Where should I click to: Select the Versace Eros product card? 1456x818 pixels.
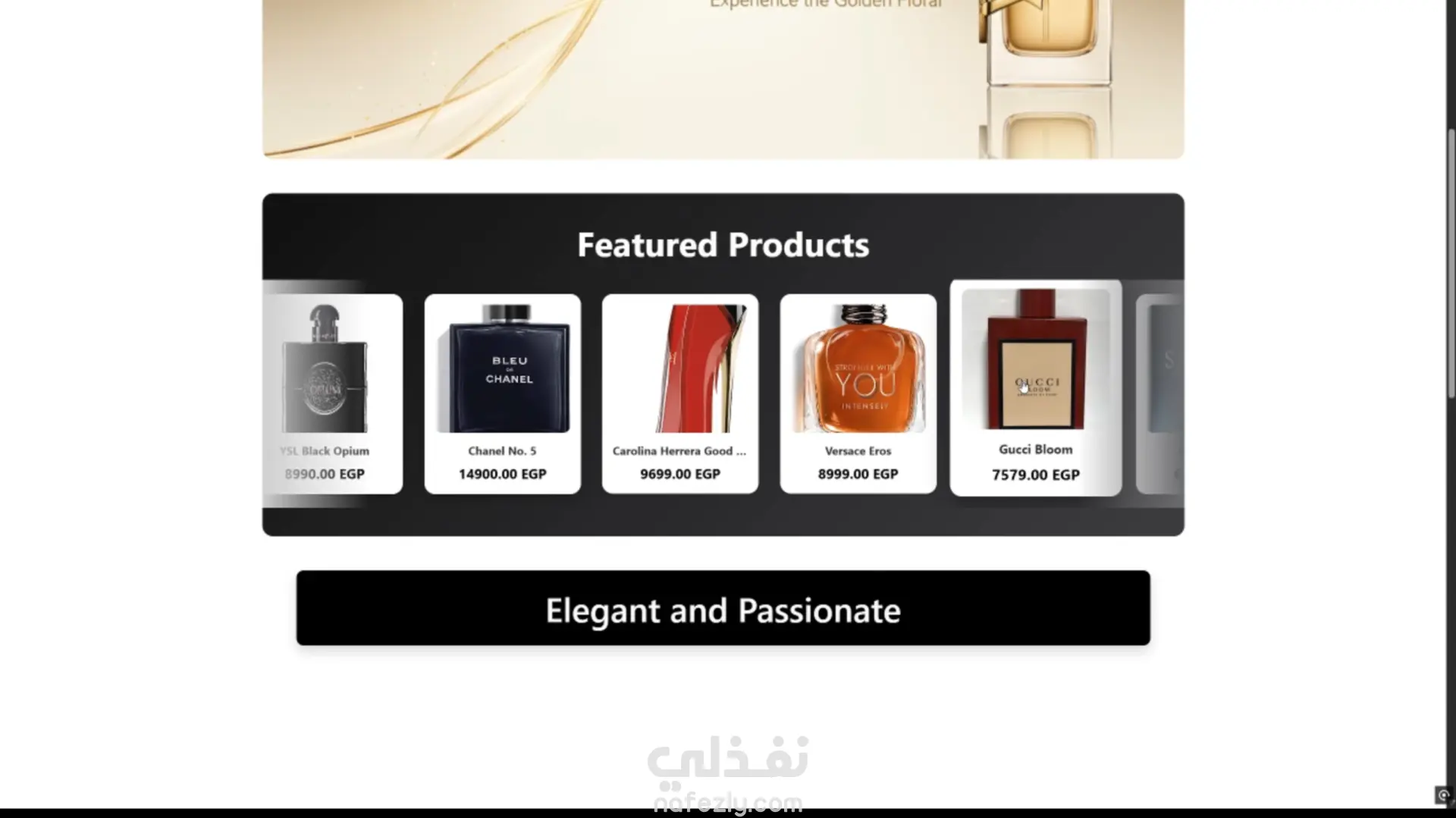point(858,393)
